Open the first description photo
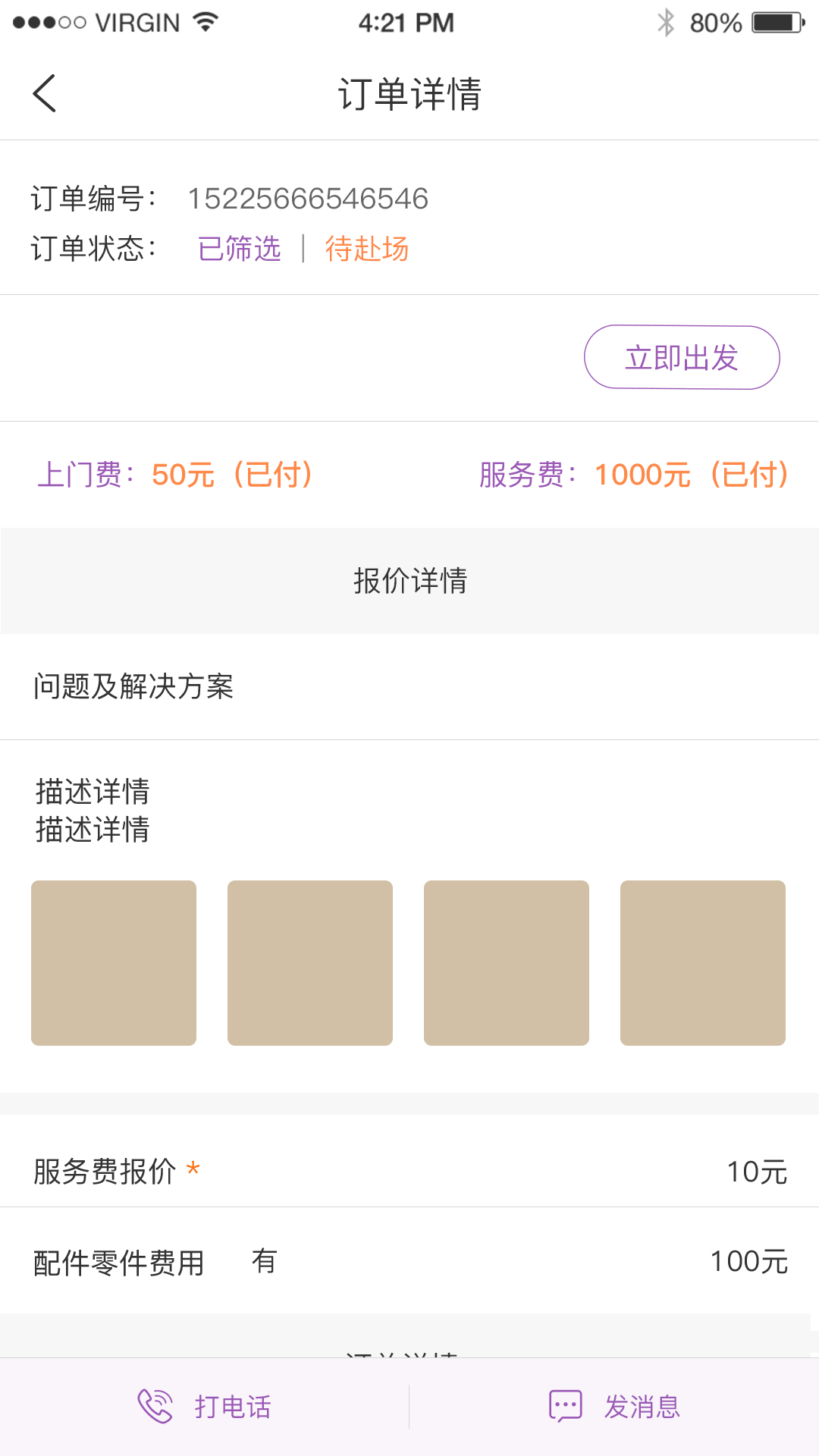The image size is (819, 1456). (114, 962)
